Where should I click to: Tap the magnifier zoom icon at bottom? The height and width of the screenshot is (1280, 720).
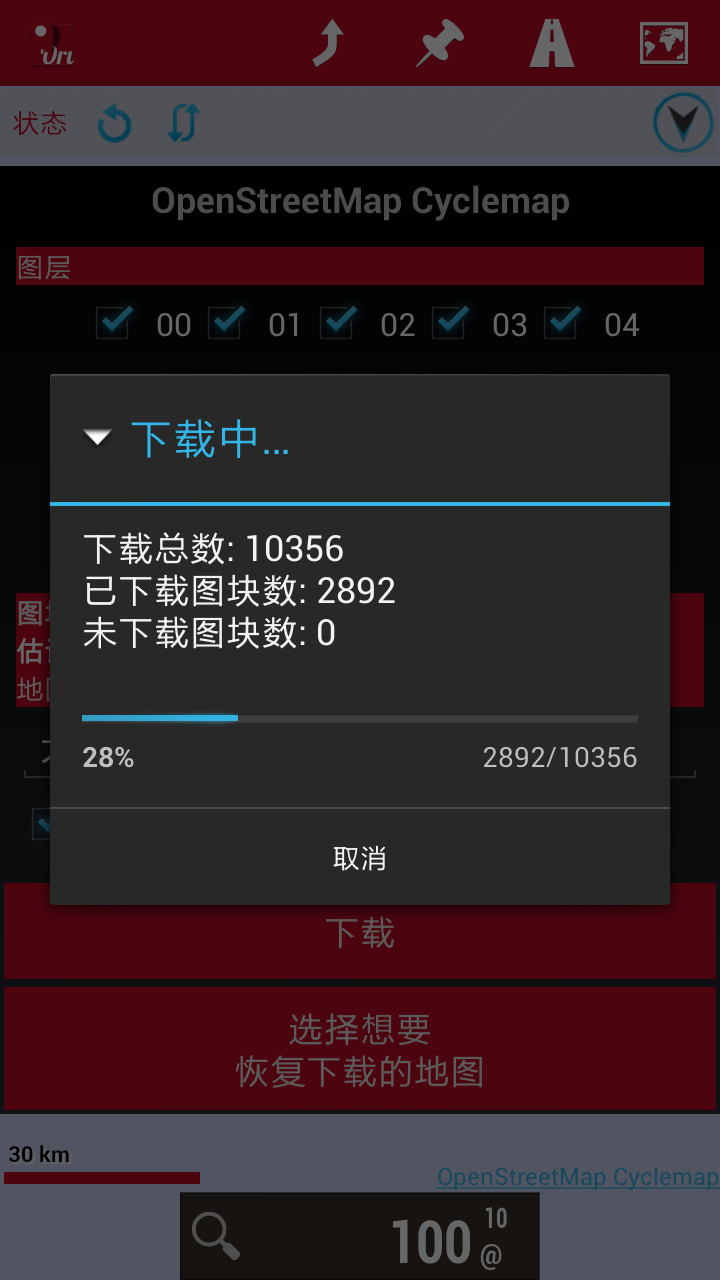(x=216, y=1236)
